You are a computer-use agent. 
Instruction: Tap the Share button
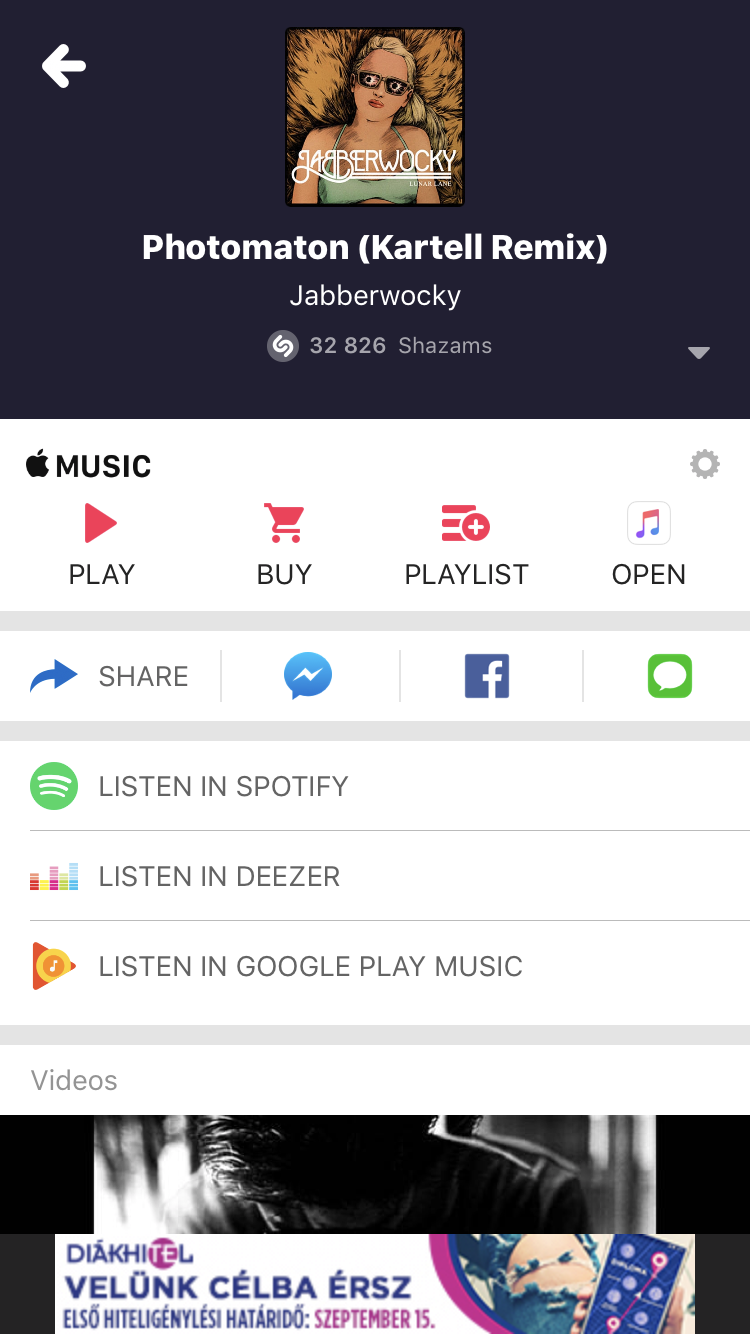[x=110, y=677]
